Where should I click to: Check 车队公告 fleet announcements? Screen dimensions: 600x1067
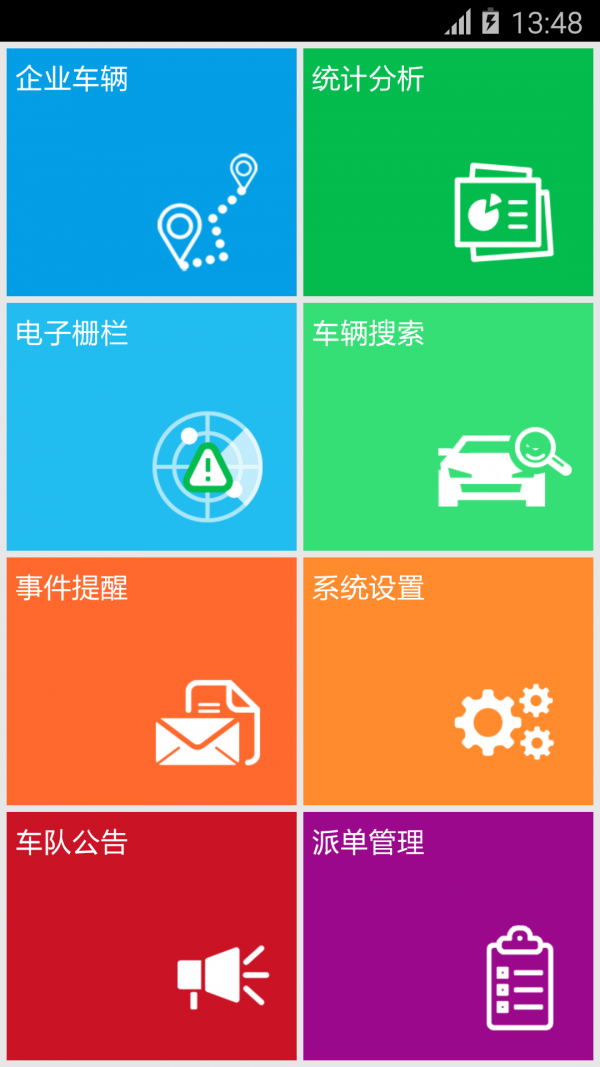tap(152, 936)
